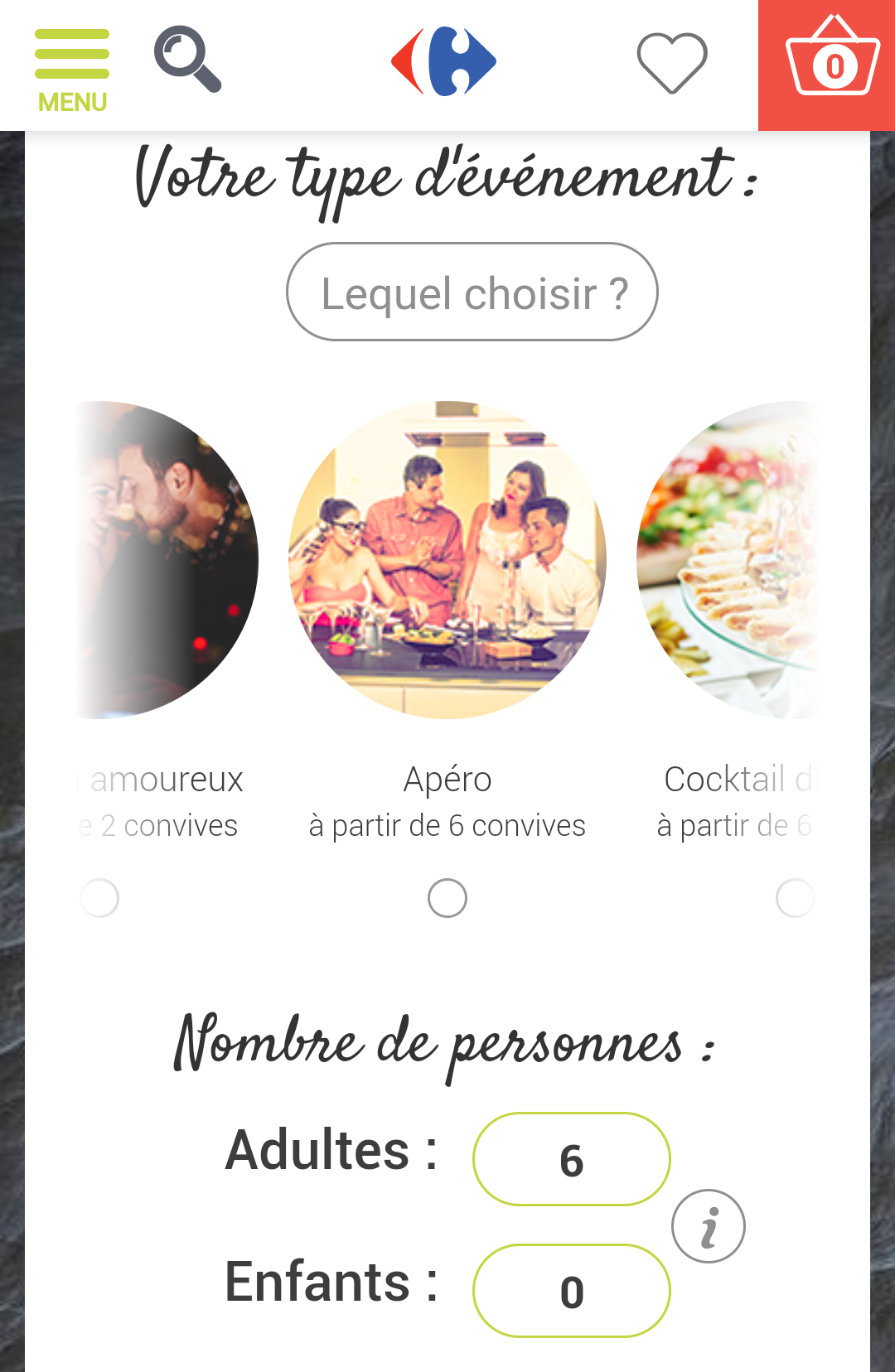This screenshot has width=895, height=1372.
Task: Open the favorites heart
Action: pyautogui.click(x=671, y=63)
